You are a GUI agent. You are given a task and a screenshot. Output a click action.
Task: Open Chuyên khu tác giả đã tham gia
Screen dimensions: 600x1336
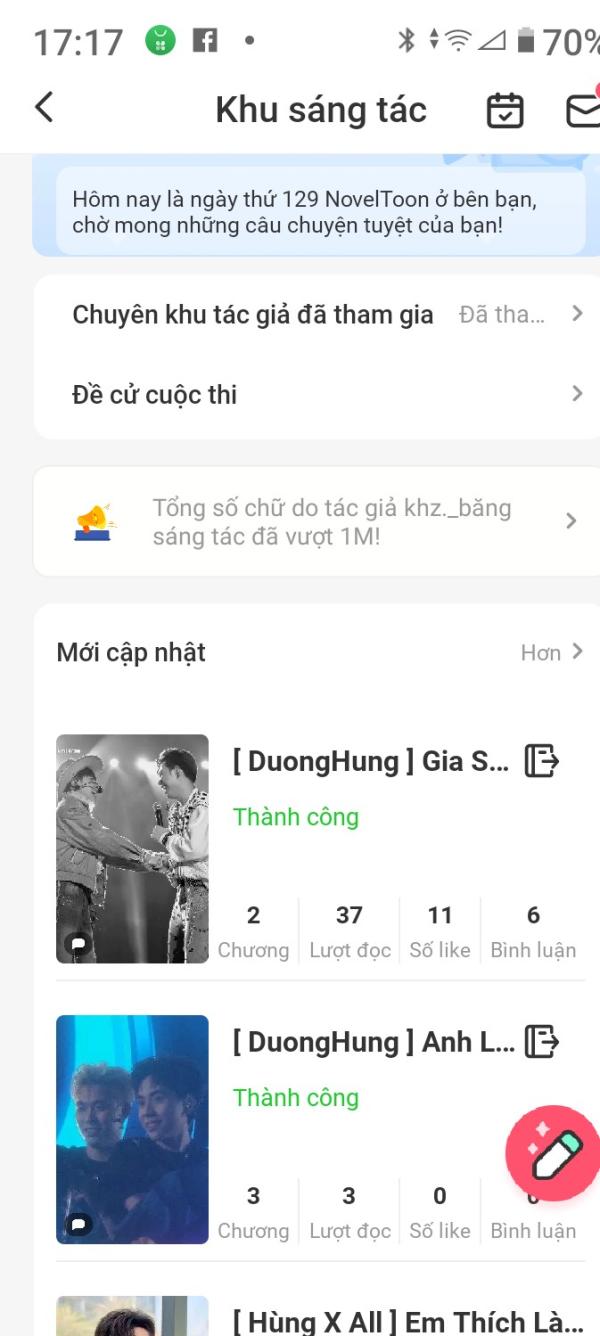tap(310, 315)
